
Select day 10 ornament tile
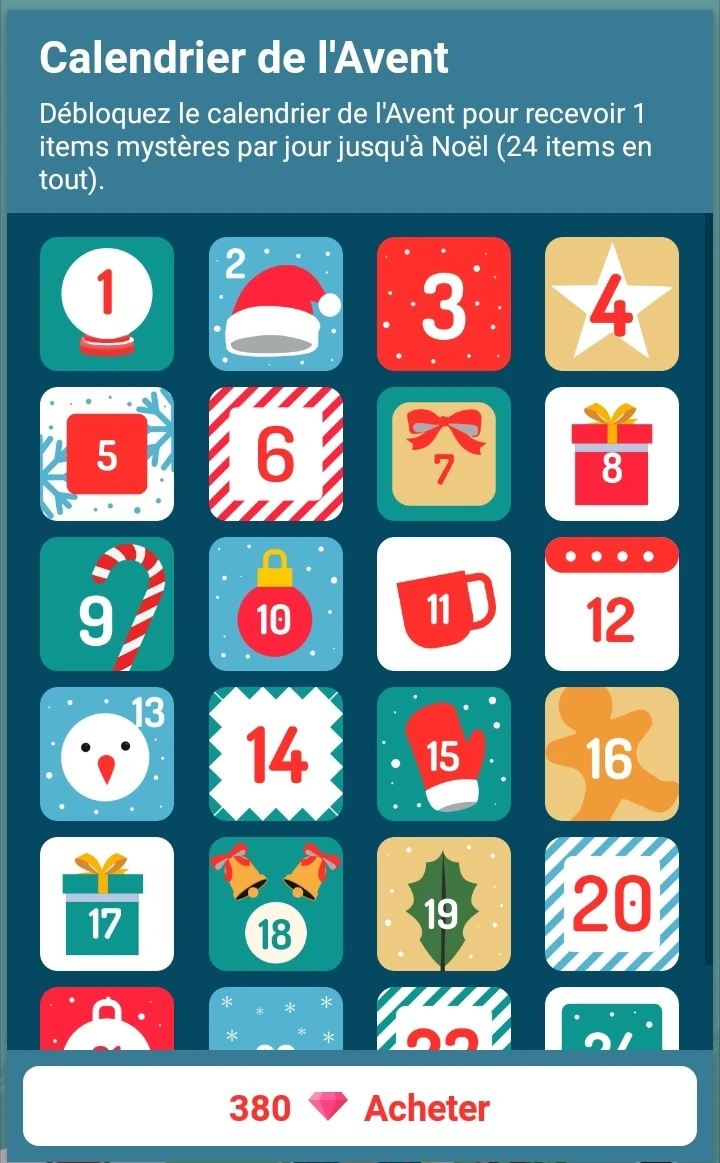click(x=275, y=604)
